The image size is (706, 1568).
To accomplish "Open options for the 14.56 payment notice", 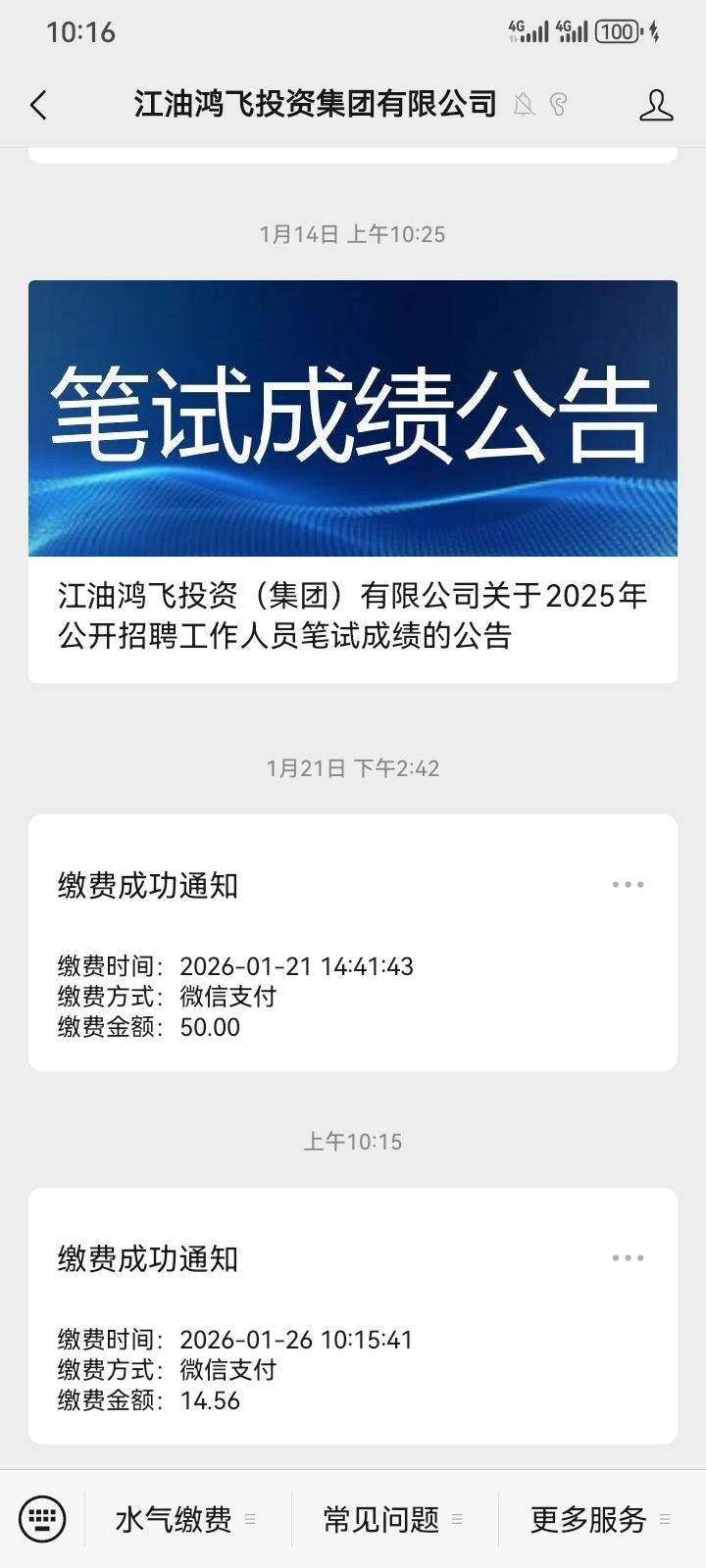I will point(628,1258).
